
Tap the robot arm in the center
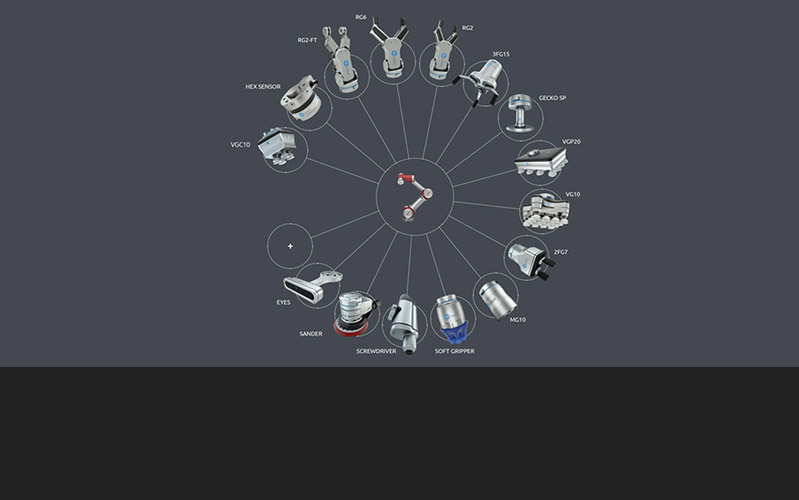[x=413, y=196]
